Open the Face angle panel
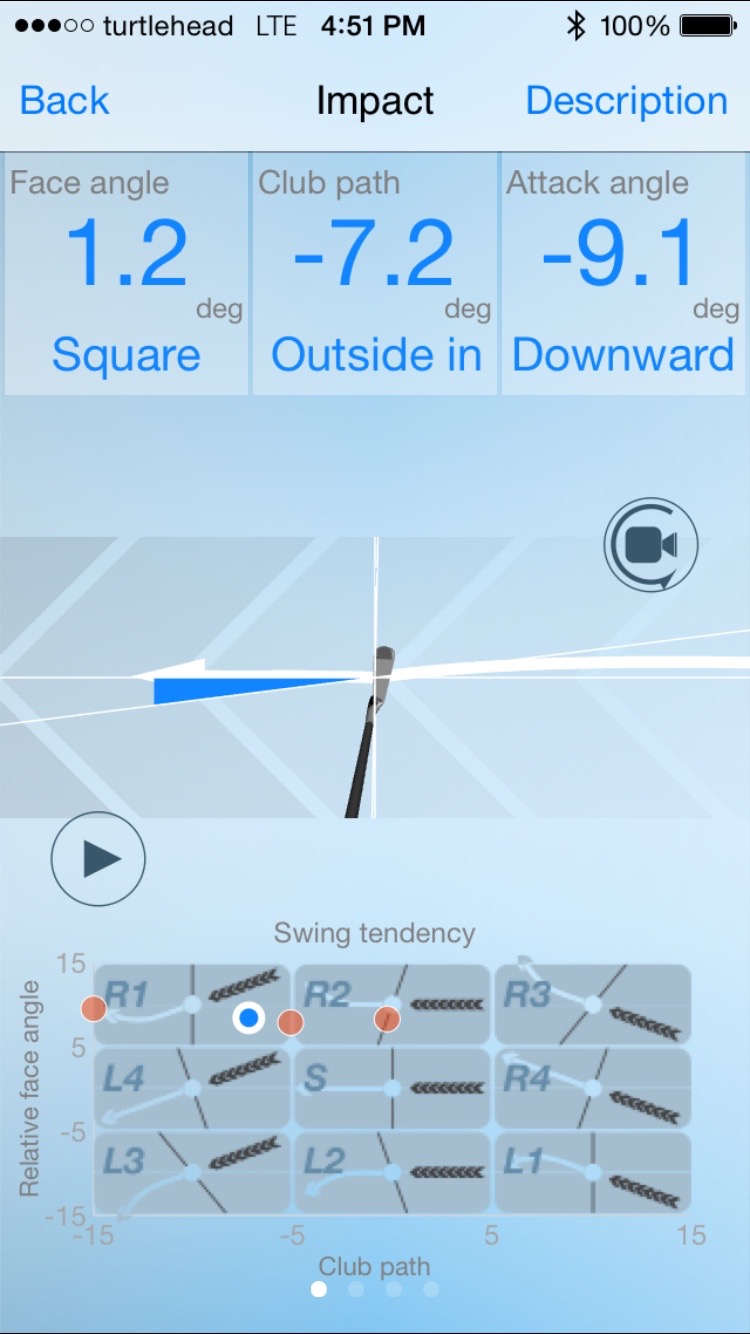 click(126, 274)
